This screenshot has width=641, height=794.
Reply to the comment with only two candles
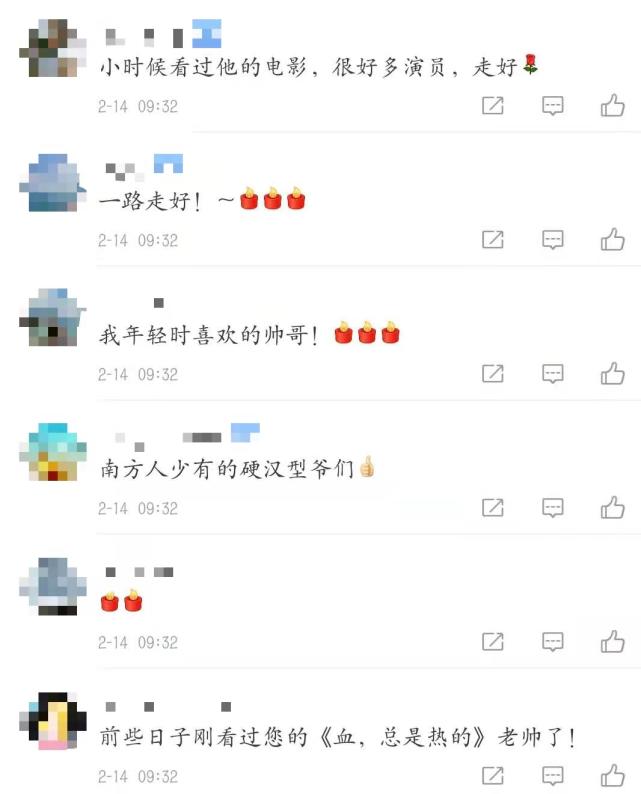pyautogui.click(x=553, y=642)
